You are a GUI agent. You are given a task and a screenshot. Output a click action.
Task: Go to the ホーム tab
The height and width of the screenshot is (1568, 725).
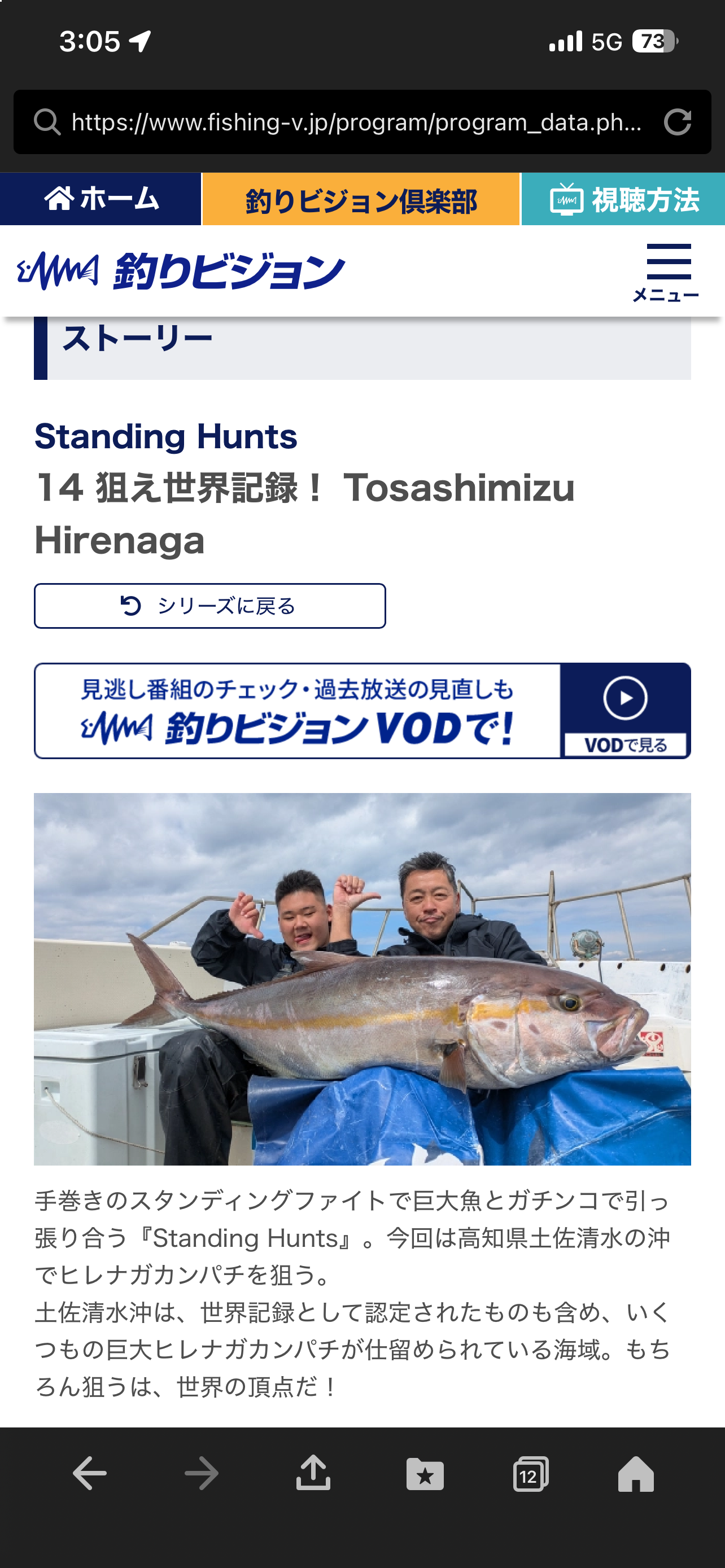click(101, 199)
